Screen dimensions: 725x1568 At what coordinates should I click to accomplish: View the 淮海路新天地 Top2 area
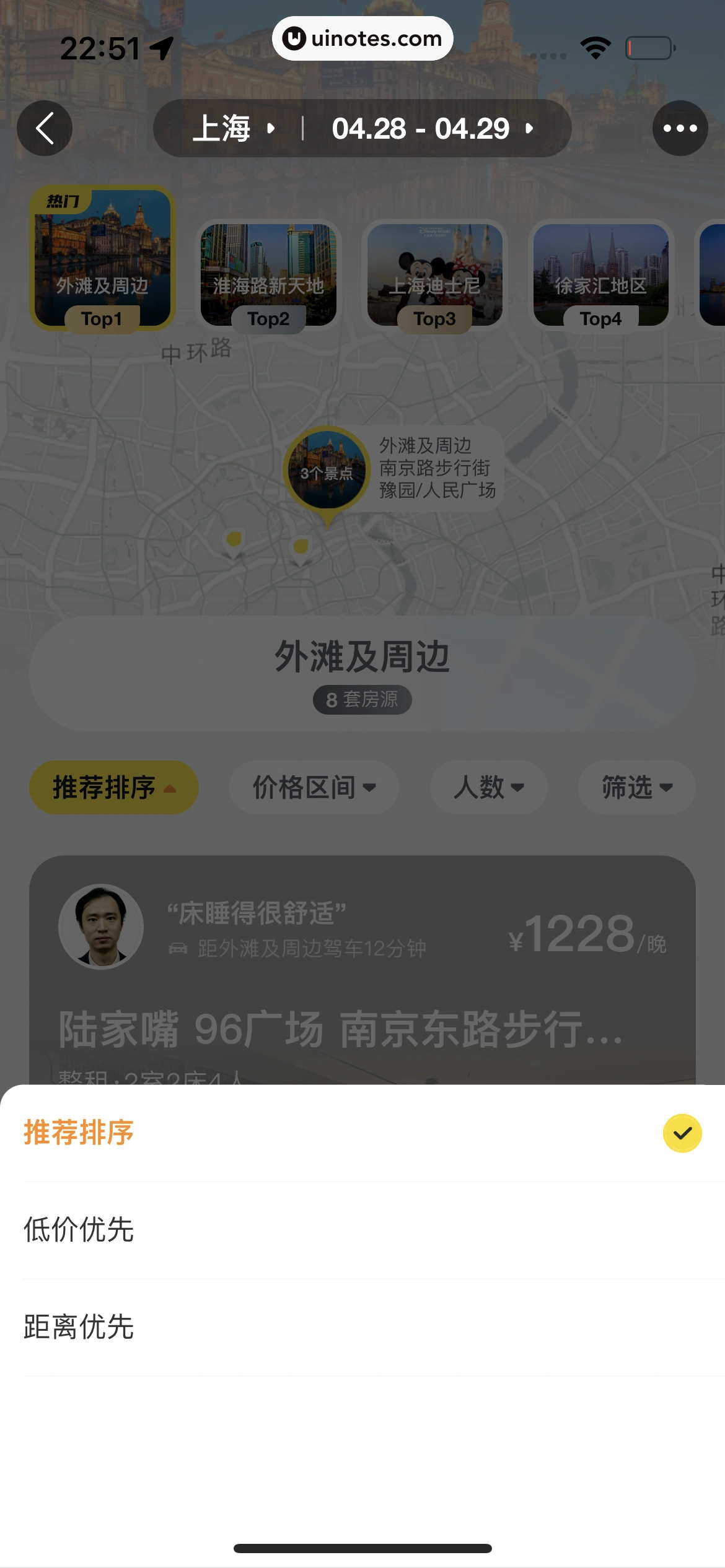pos(268,275)
